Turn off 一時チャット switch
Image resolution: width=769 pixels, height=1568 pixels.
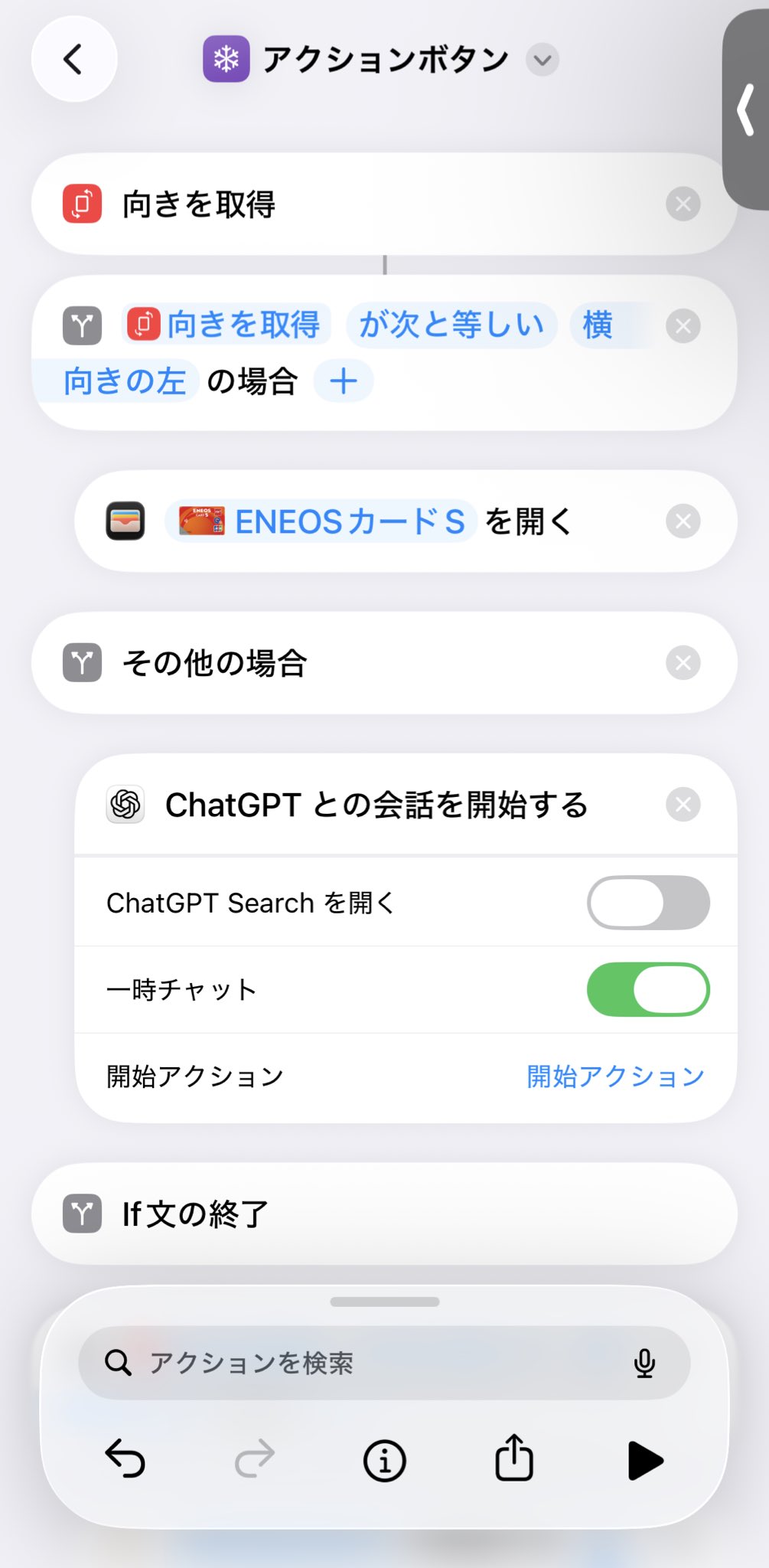pyautogui.click(x=647, y=989)
